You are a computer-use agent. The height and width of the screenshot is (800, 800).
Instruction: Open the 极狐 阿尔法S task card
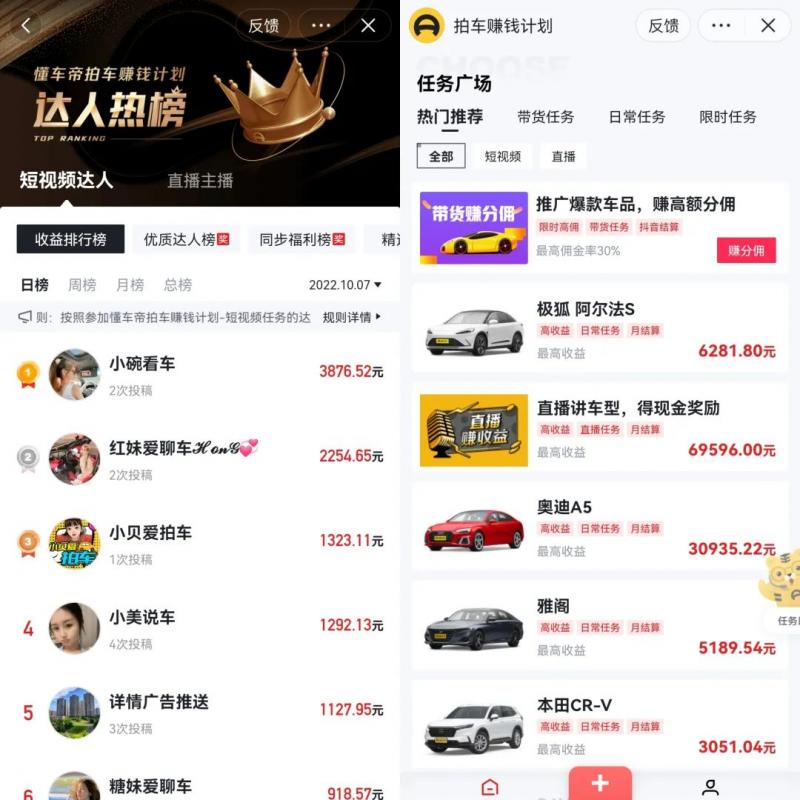pyautogui.click(x=600, y=328)
